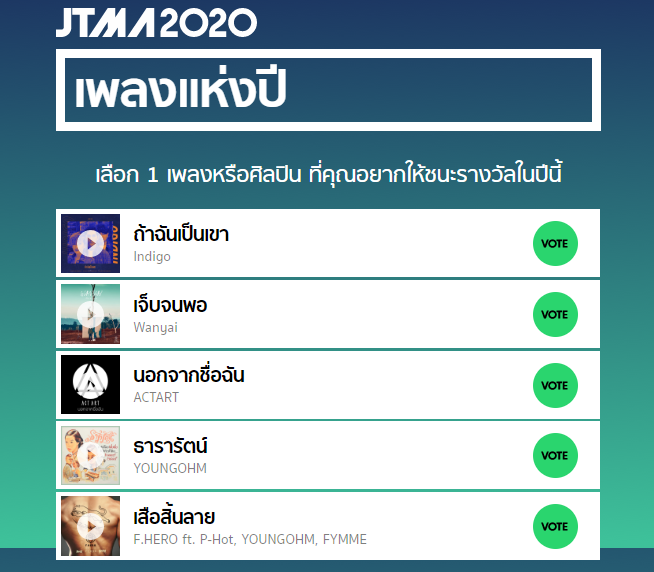The width and height of the screenshot is (654, 572).
Task: Vote for เจ็บจนพอ by Wanyai
Action: pyautogui.click(x=555, y=314)
